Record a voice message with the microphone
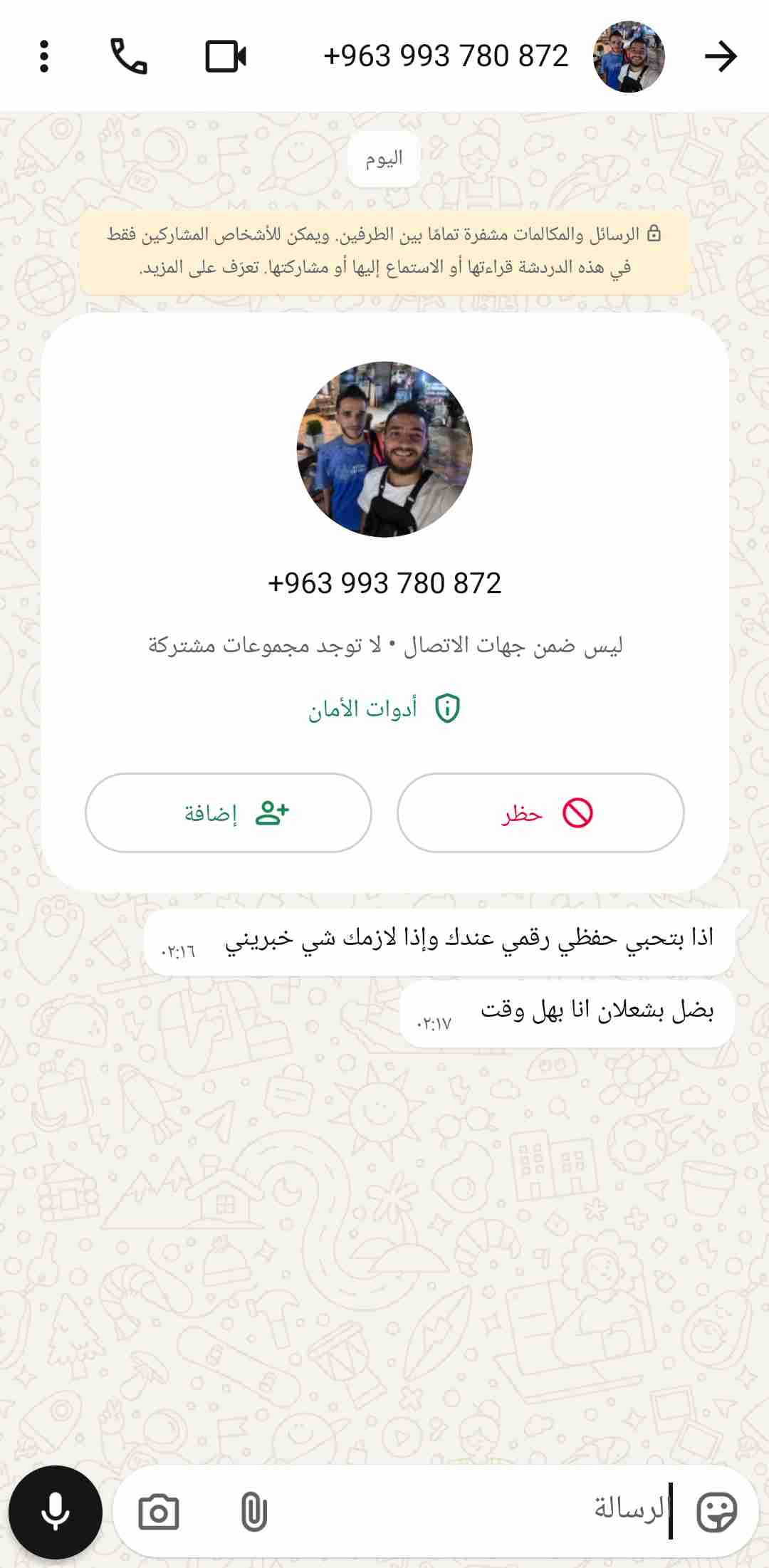The width and height of the screenshot is (769, 1568). (x=56, y=1512)
